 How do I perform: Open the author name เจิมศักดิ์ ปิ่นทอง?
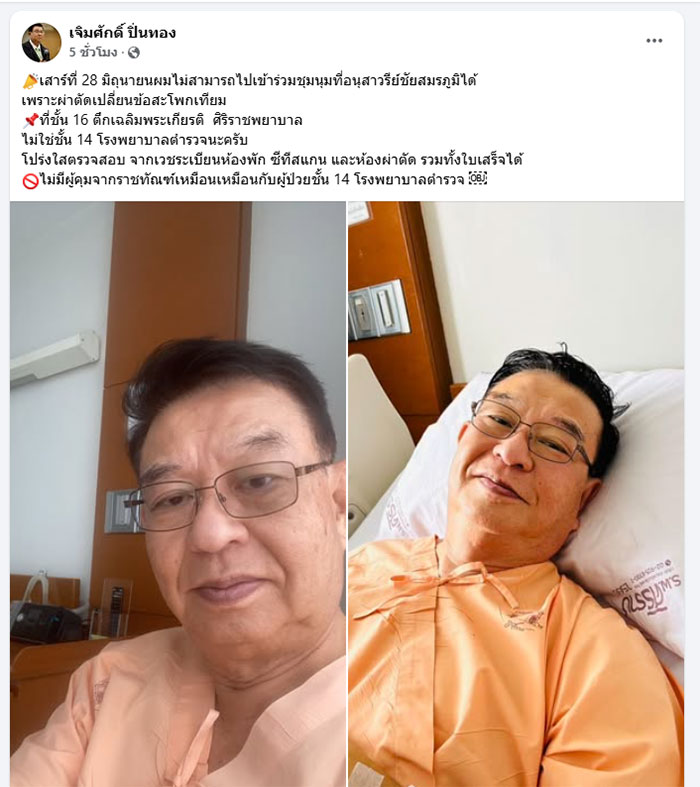tap(122, 32)
